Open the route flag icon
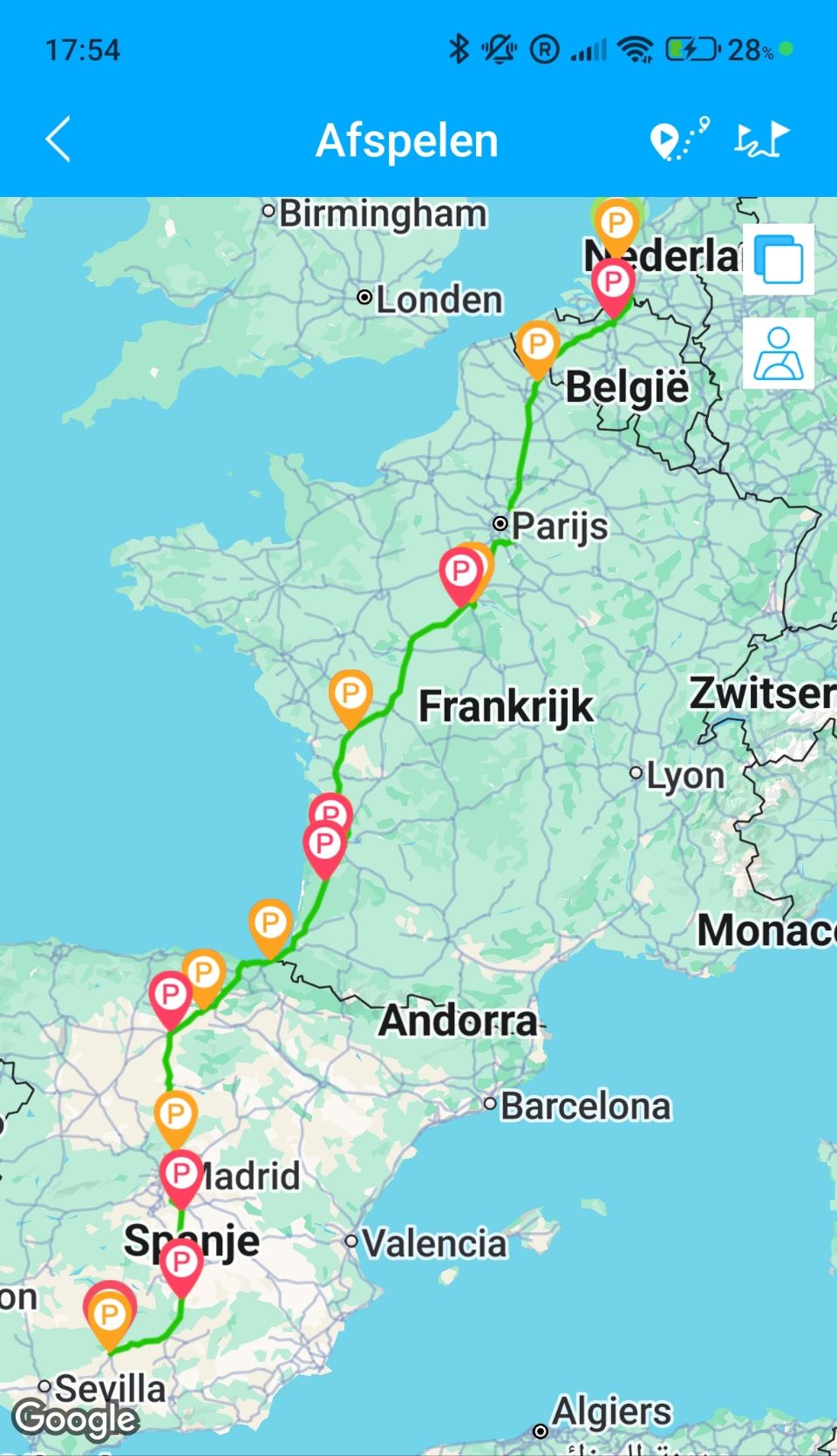This screenshot has height=1456, width=837. [762, 139]
